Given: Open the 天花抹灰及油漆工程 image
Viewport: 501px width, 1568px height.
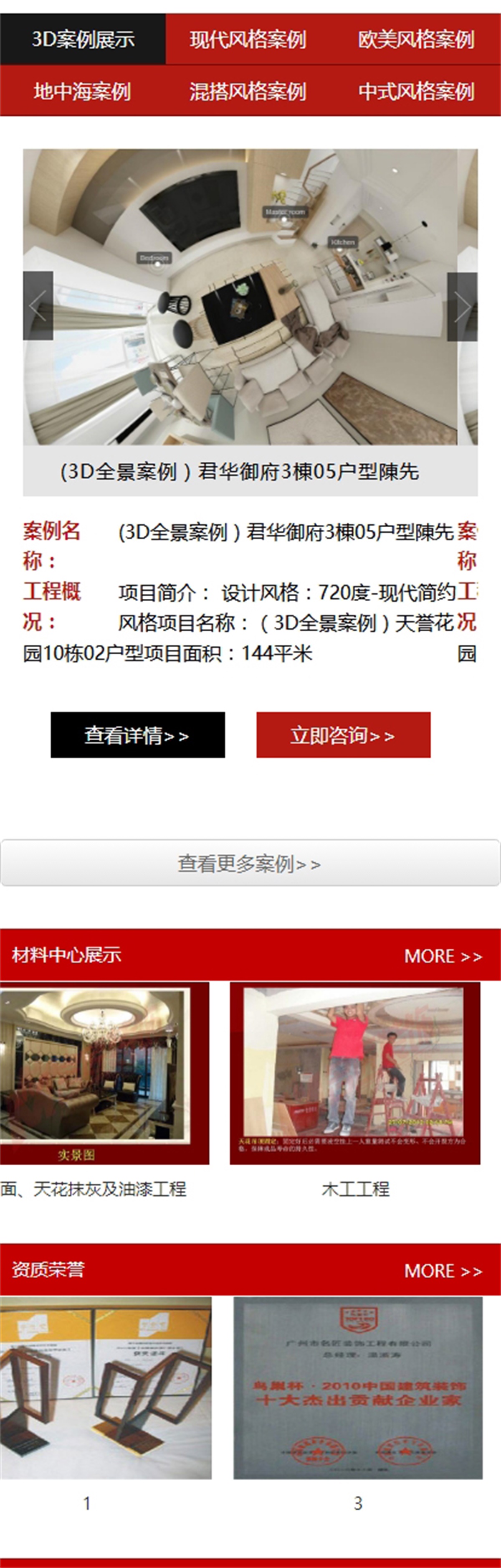Looking at the screenshot, I should tap(104, 1072).
